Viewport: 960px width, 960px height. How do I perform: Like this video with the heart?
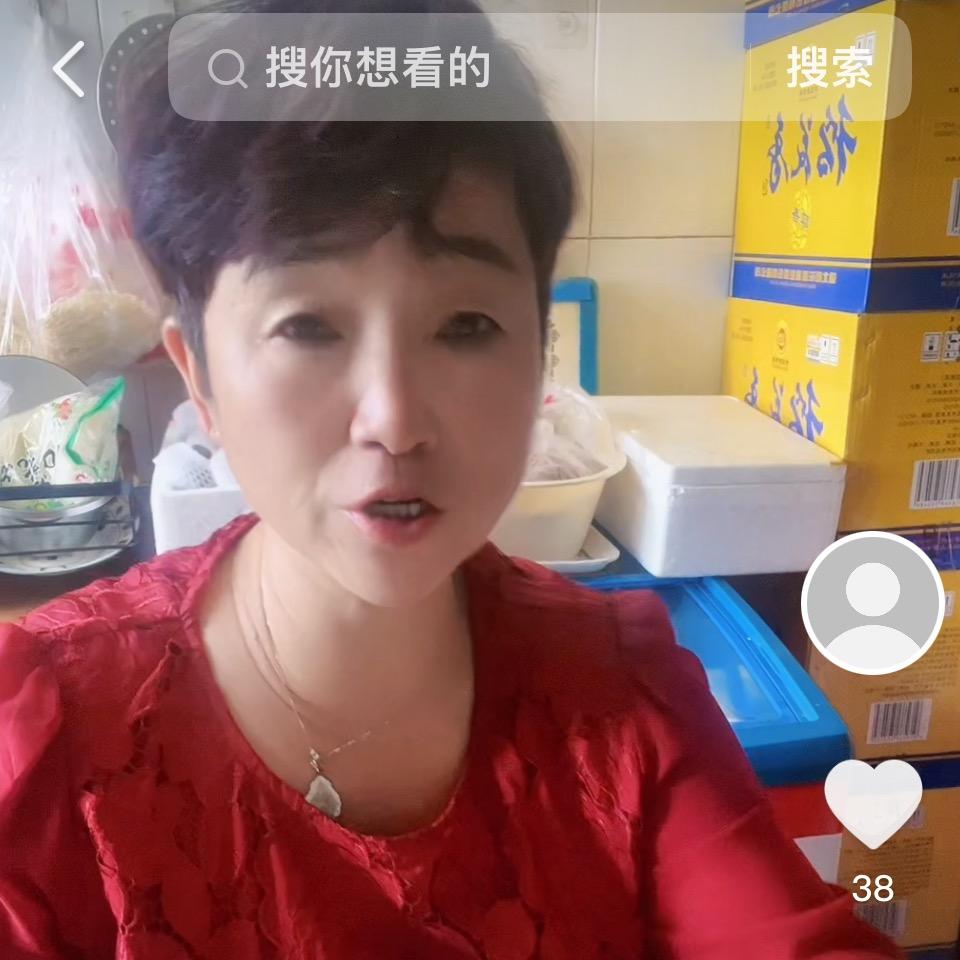tap(872, 802)
